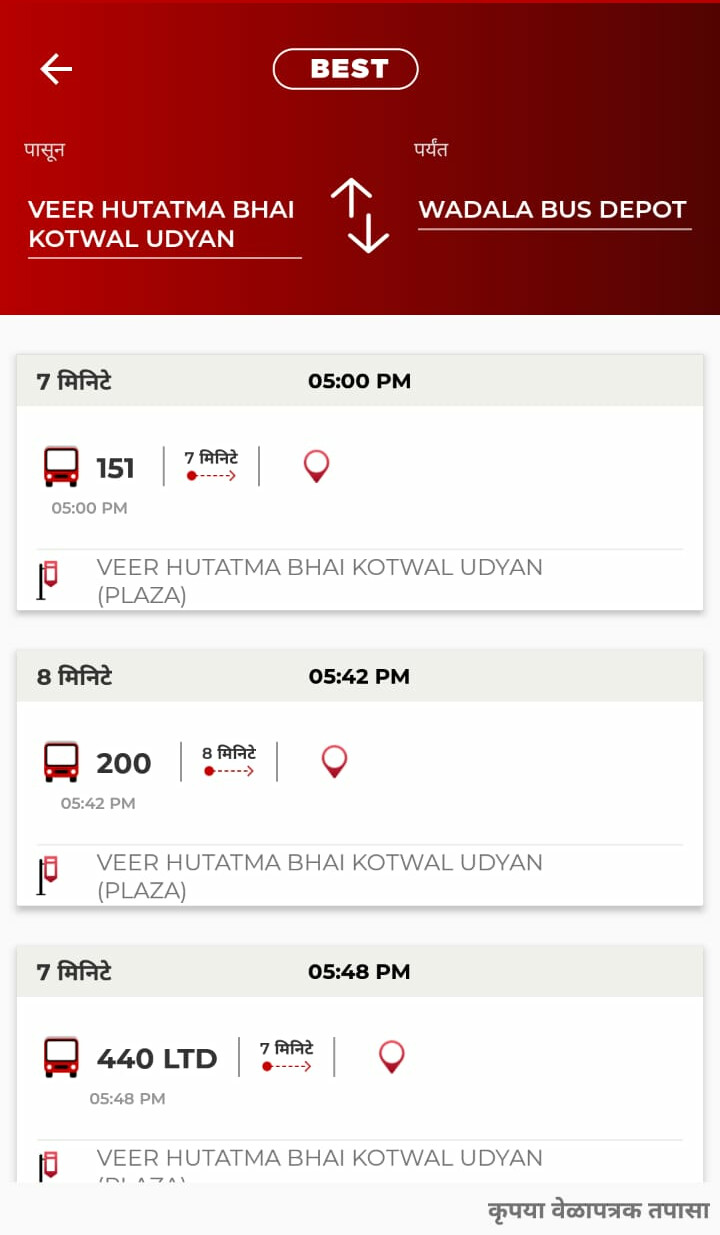This screenshot has width=720, height=1235.
Task: Show bus 151 location on map
Action: click(316, 466)
